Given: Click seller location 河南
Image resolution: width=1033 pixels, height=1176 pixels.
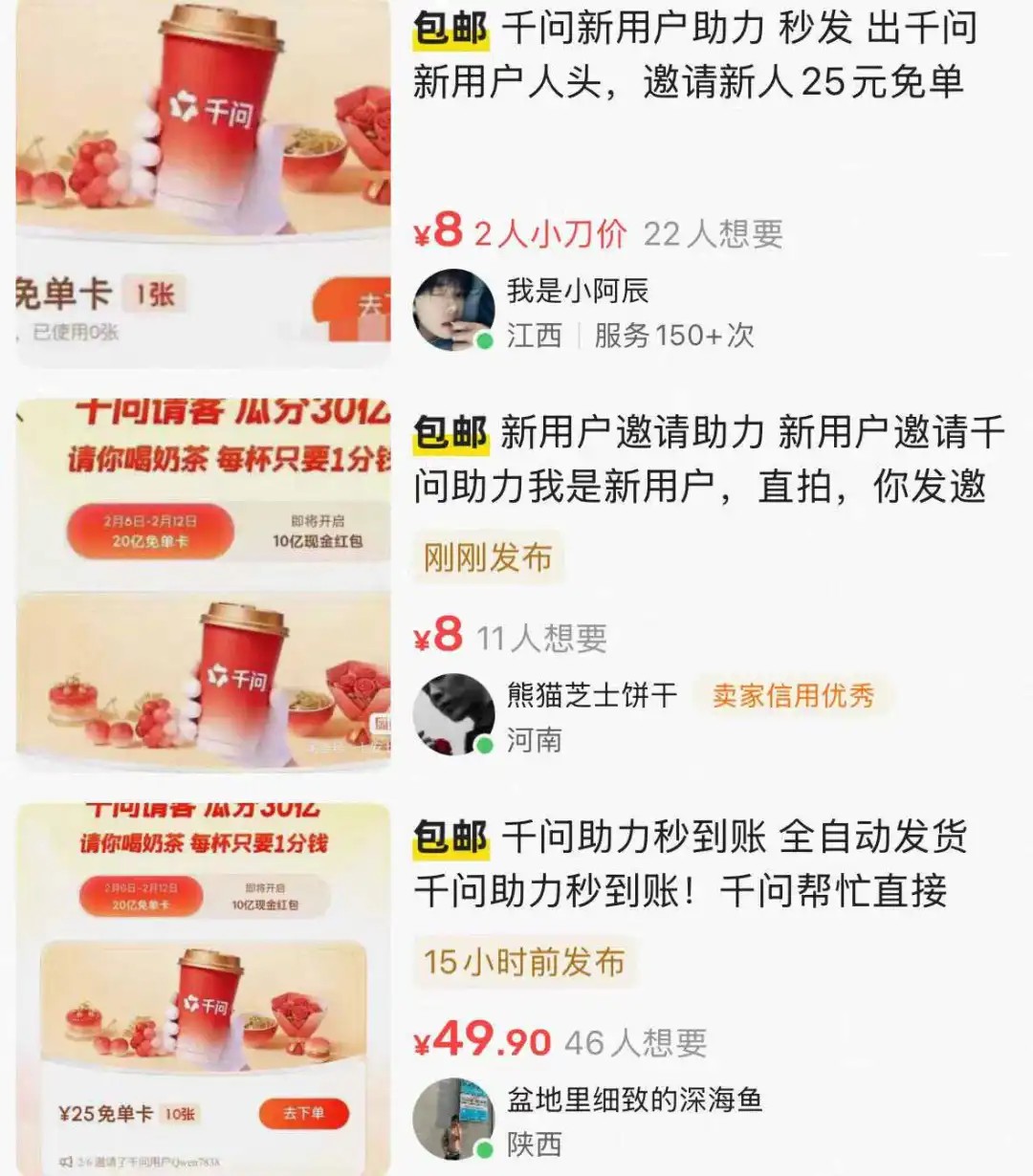Looking at the screenshot, I should 536,740.
